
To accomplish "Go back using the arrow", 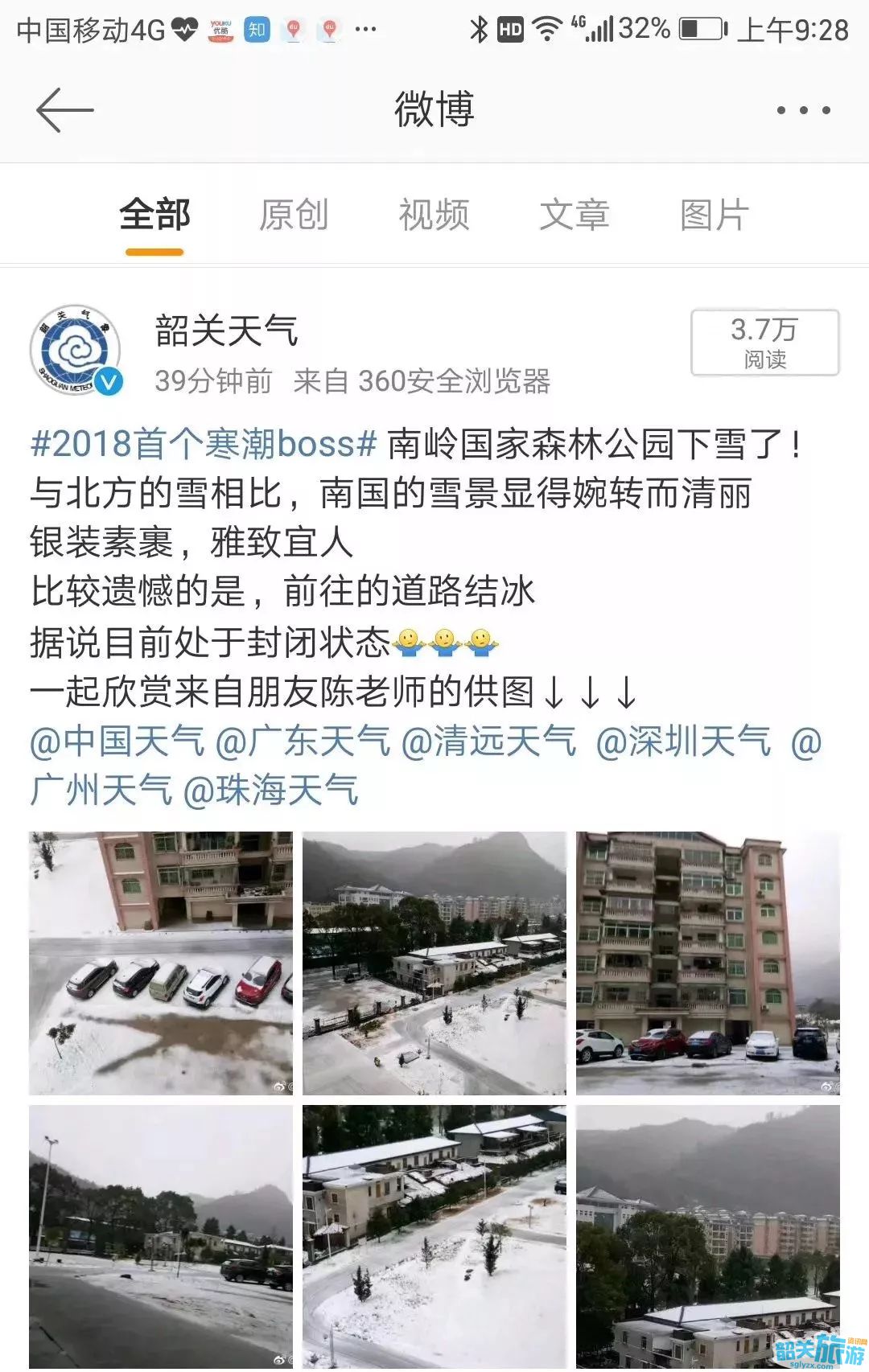I will (64, 110).
